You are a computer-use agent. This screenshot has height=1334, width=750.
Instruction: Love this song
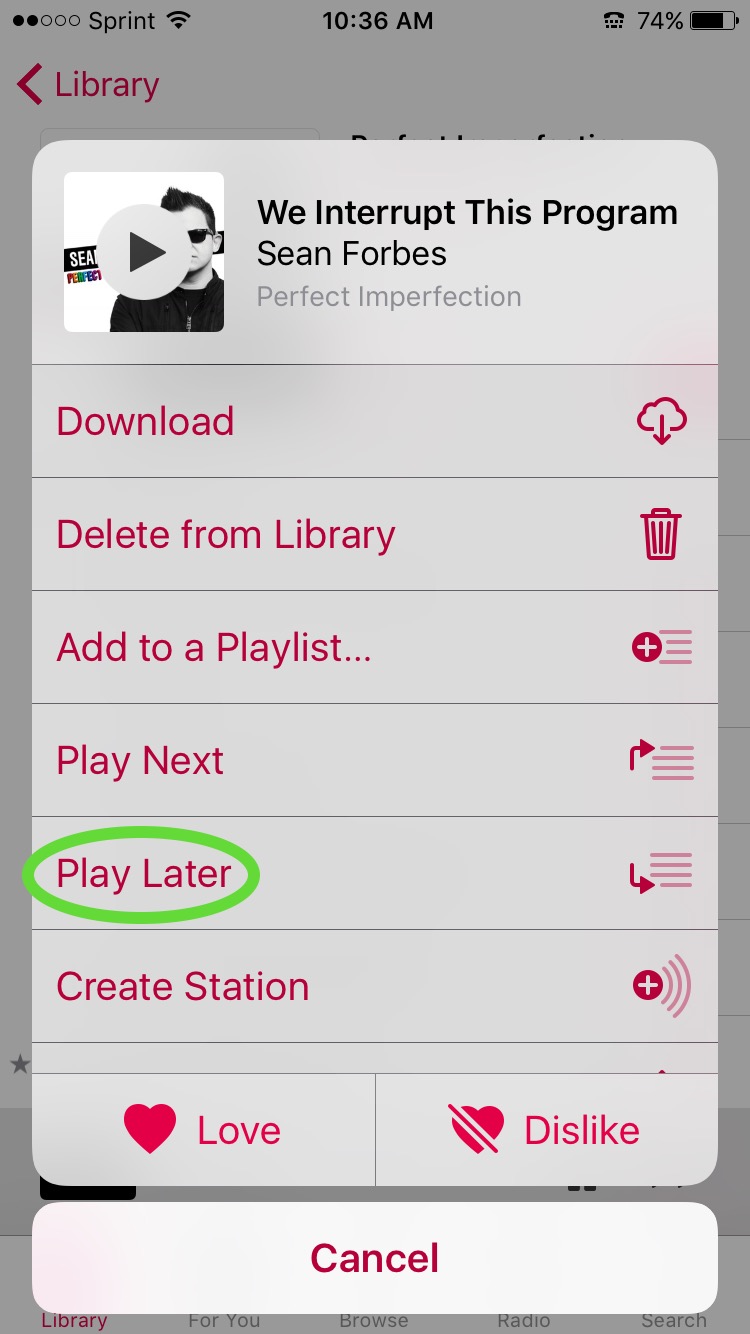coord(203,1130)
